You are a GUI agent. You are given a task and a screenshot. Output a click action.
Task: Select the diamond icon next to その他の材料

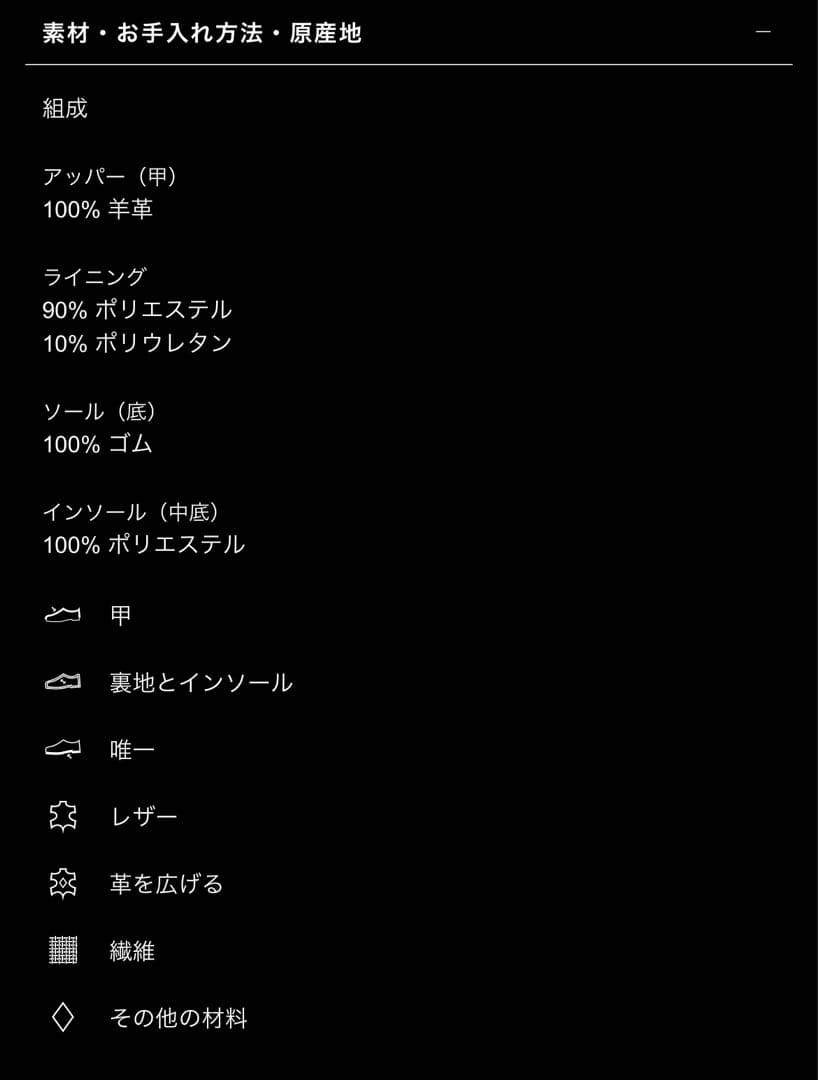click(62, 1018)
